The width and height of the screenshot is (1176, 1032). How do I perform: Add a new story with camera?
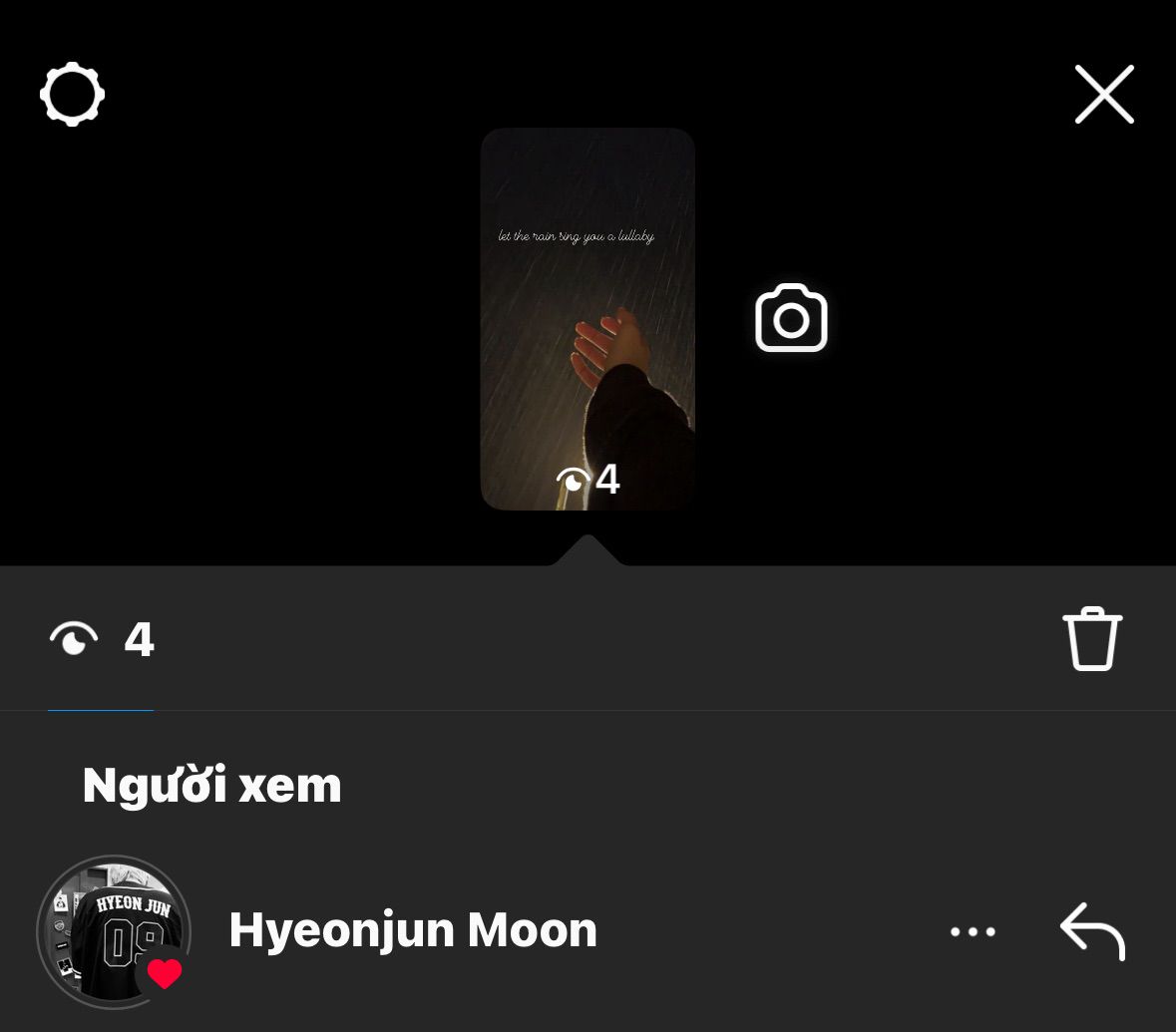[791, 319]
